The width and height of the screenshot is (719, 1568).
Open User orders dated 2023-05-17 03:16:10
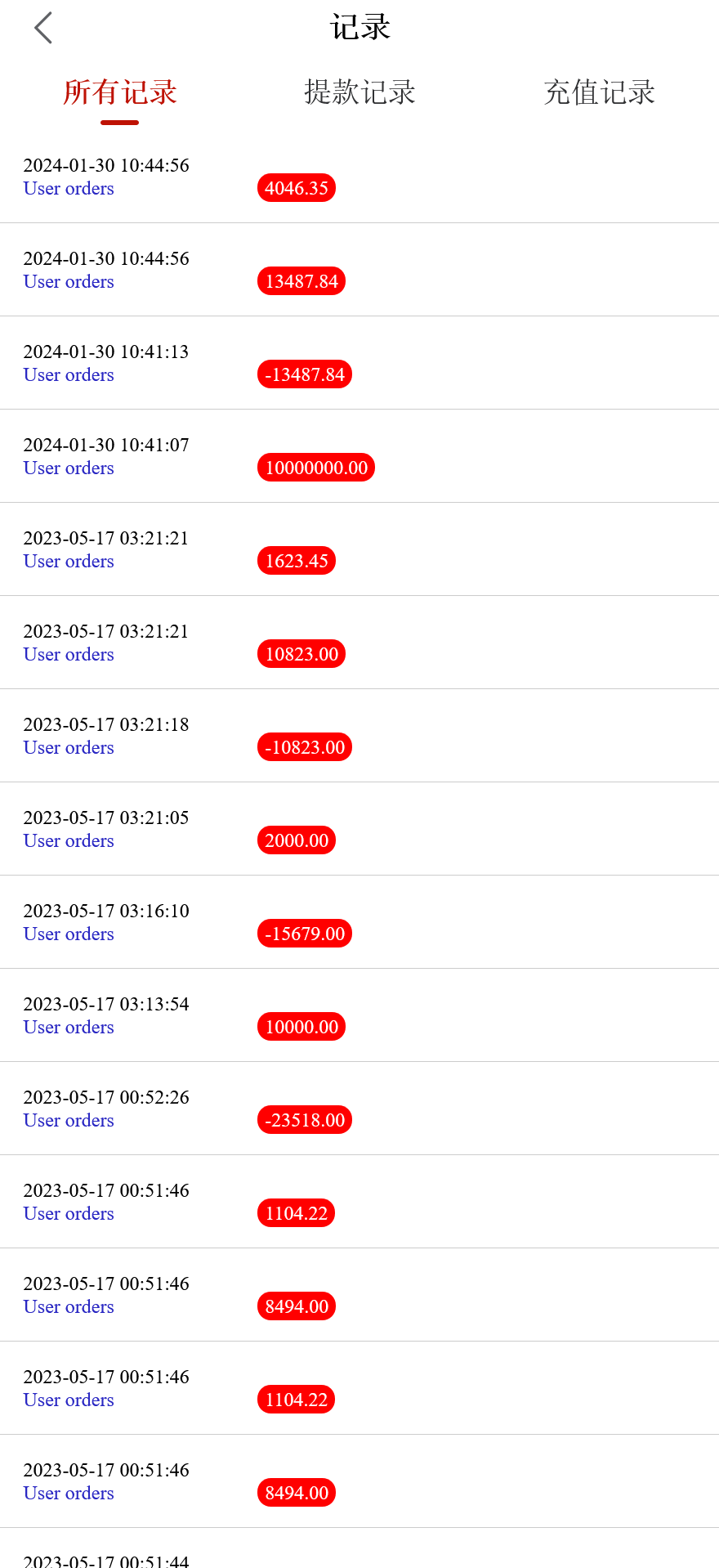[x=69, y=934]
